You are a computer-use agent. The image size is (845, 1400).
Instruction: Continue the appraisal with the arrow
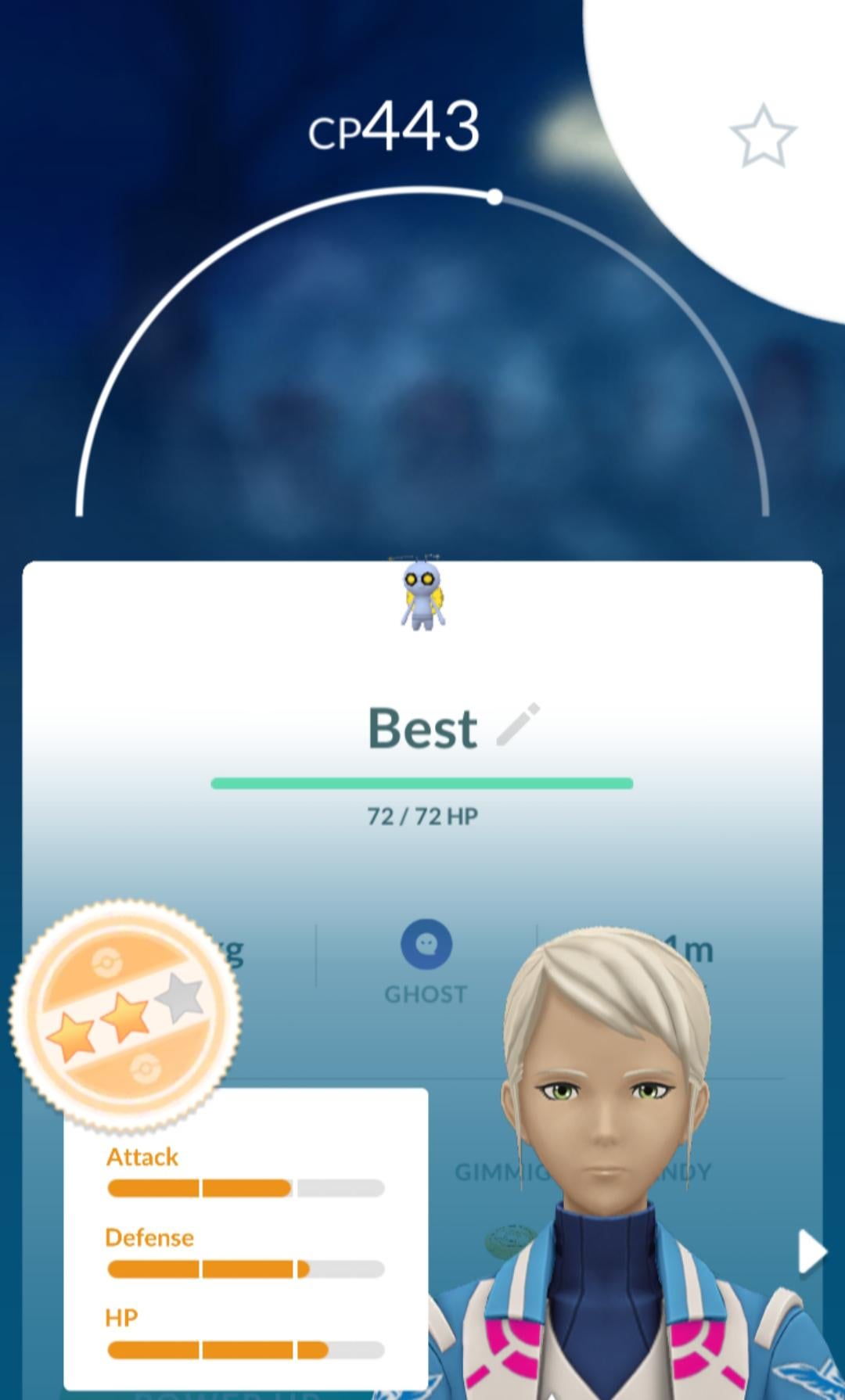point(811,1254)
